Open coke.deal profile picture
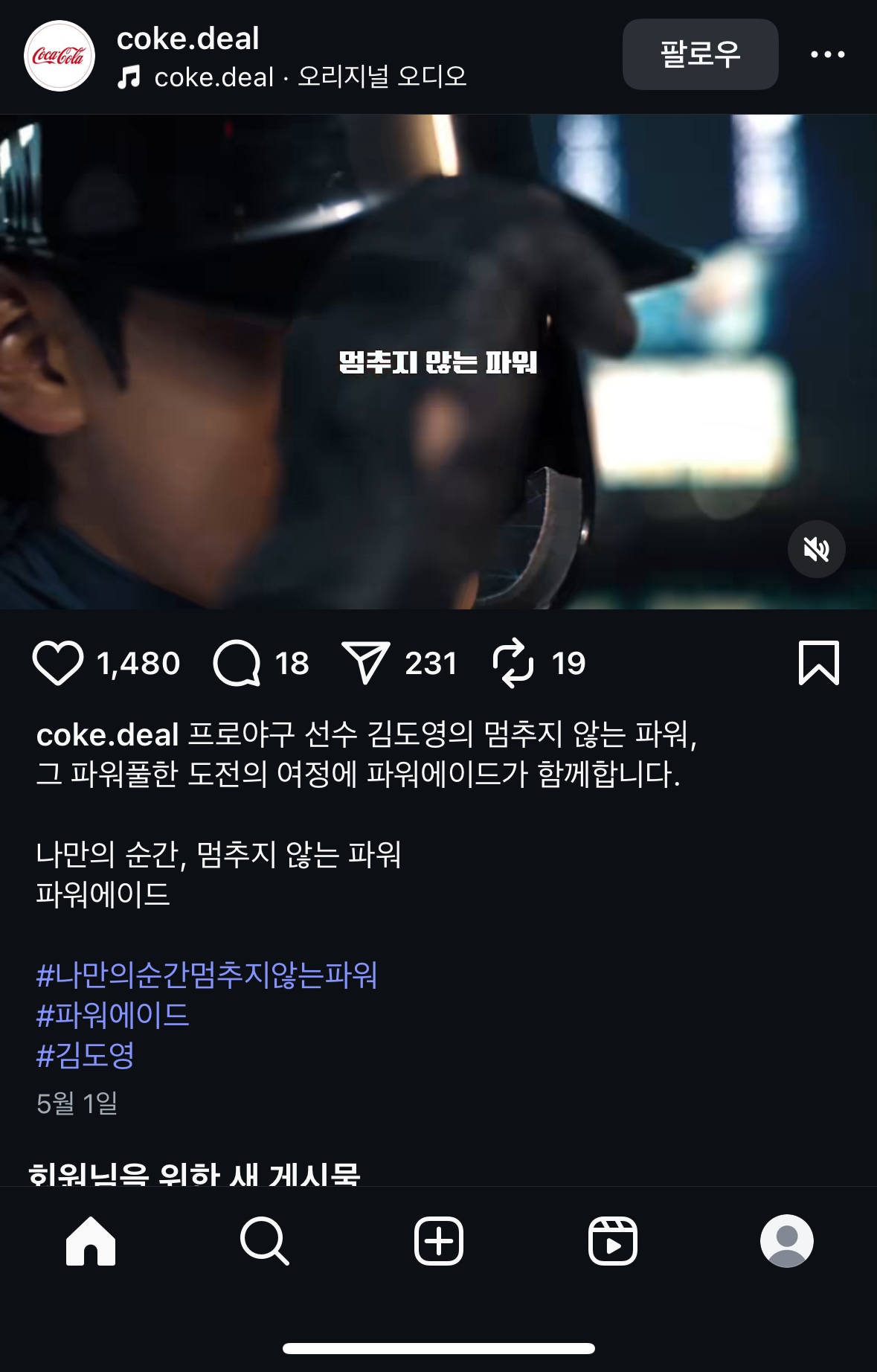Image resolution: width=877 pixels, height=1372 pixels. coord(60,56)
